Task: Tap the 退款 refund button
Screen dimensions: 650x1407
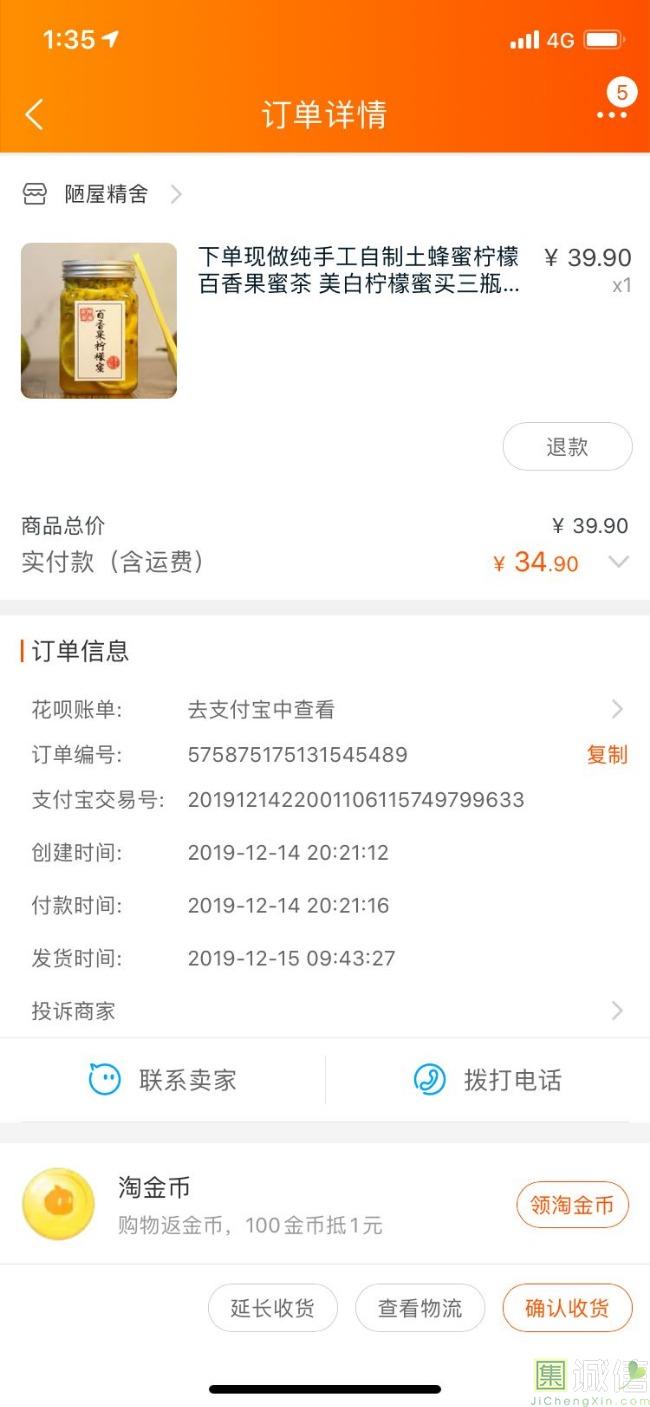Action: 567,447
